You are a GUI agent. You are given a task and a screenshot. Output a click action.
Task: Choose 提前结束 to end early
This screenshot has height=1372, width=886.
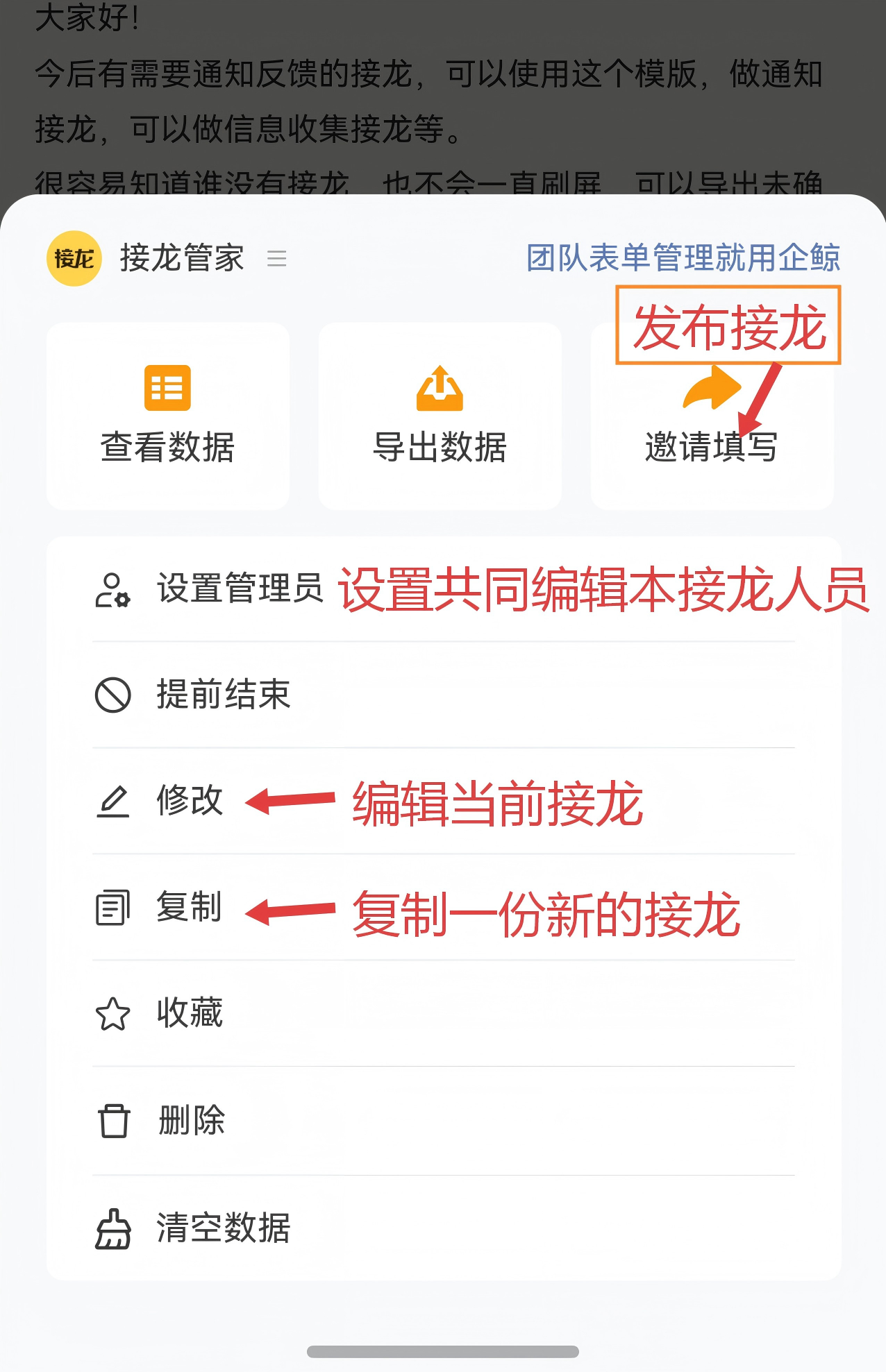(222, 695)
